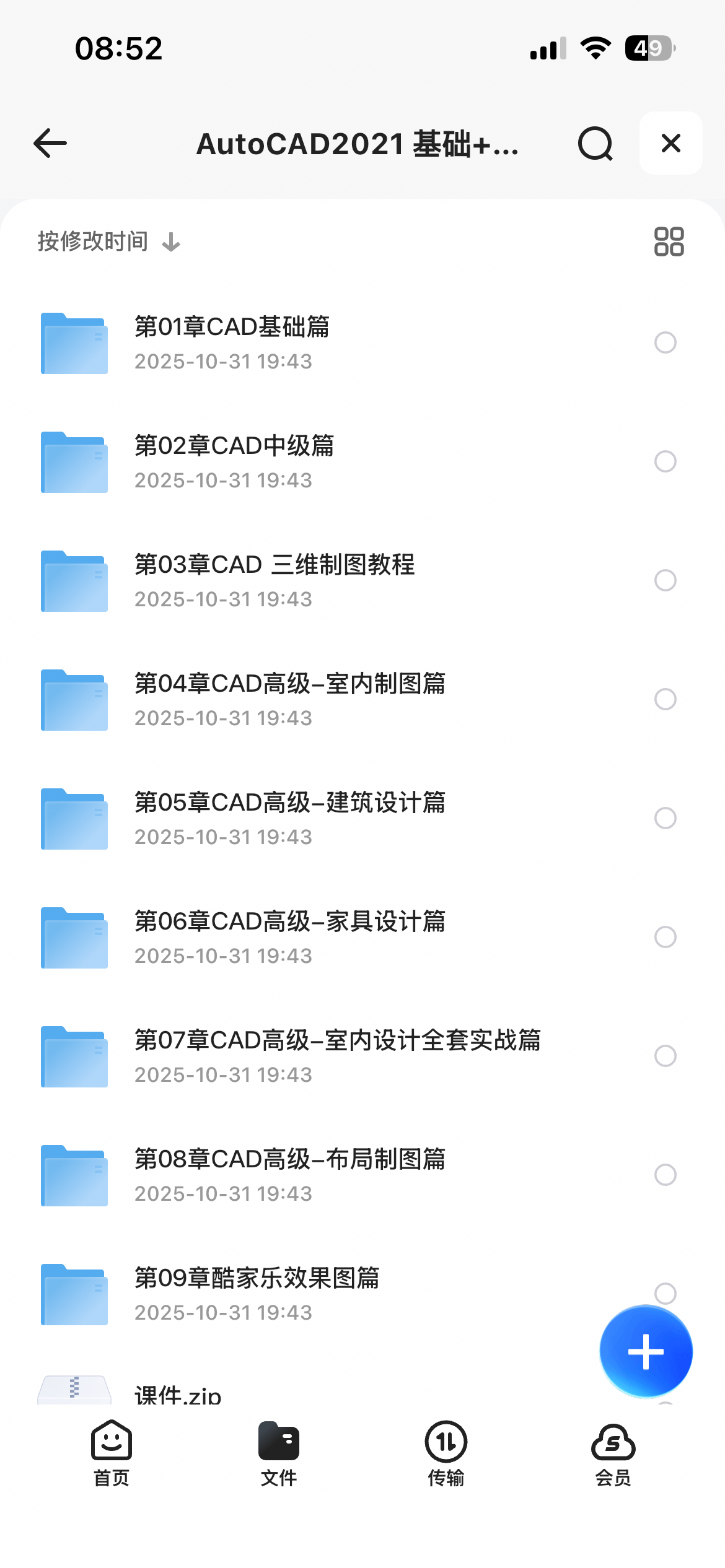
Task: Tap the blue plus button
Action: [645, 1351]
